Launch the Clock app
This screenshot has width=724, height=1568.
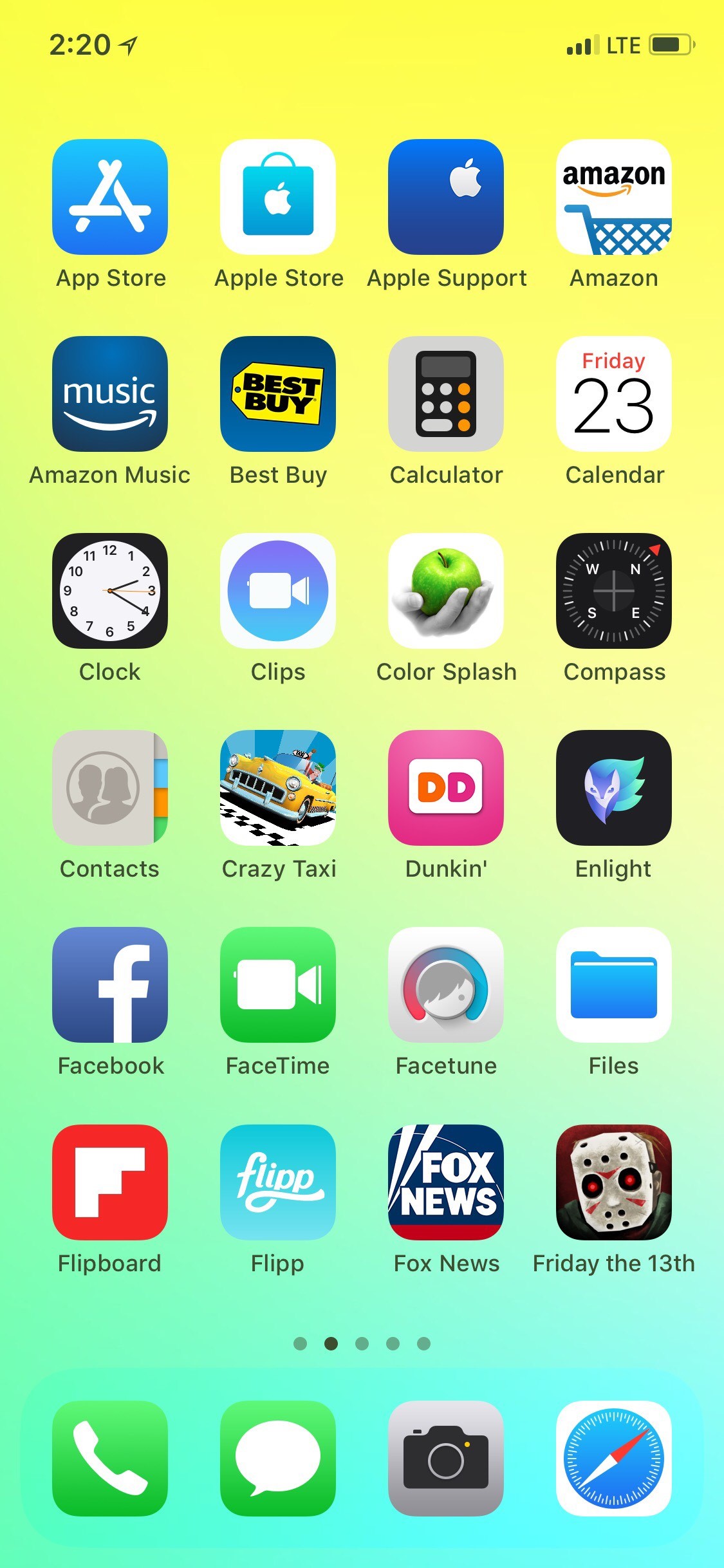[110, 591]
